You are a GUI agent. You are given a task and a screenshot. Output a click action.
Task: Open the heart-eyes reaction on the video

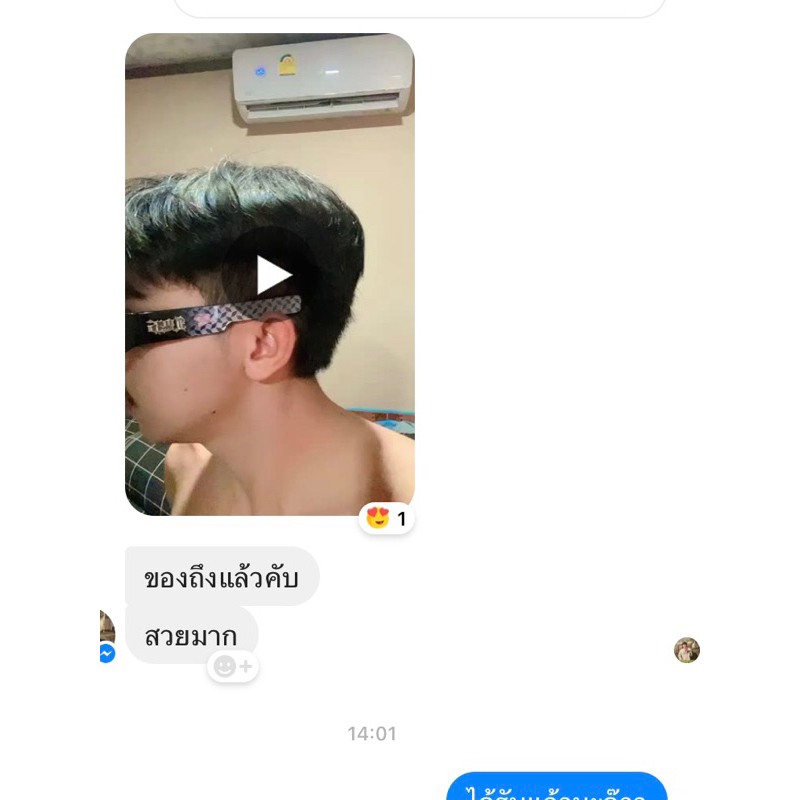tap(386, 518)
